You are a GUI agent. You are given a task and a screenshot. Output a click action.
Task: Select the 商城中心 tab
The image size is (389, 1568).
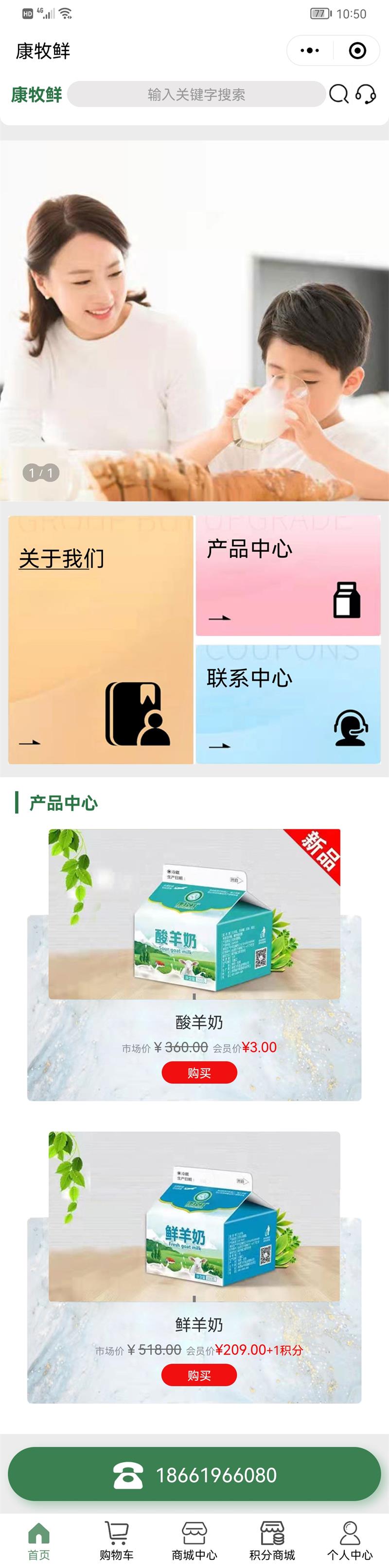point(194,1541)
